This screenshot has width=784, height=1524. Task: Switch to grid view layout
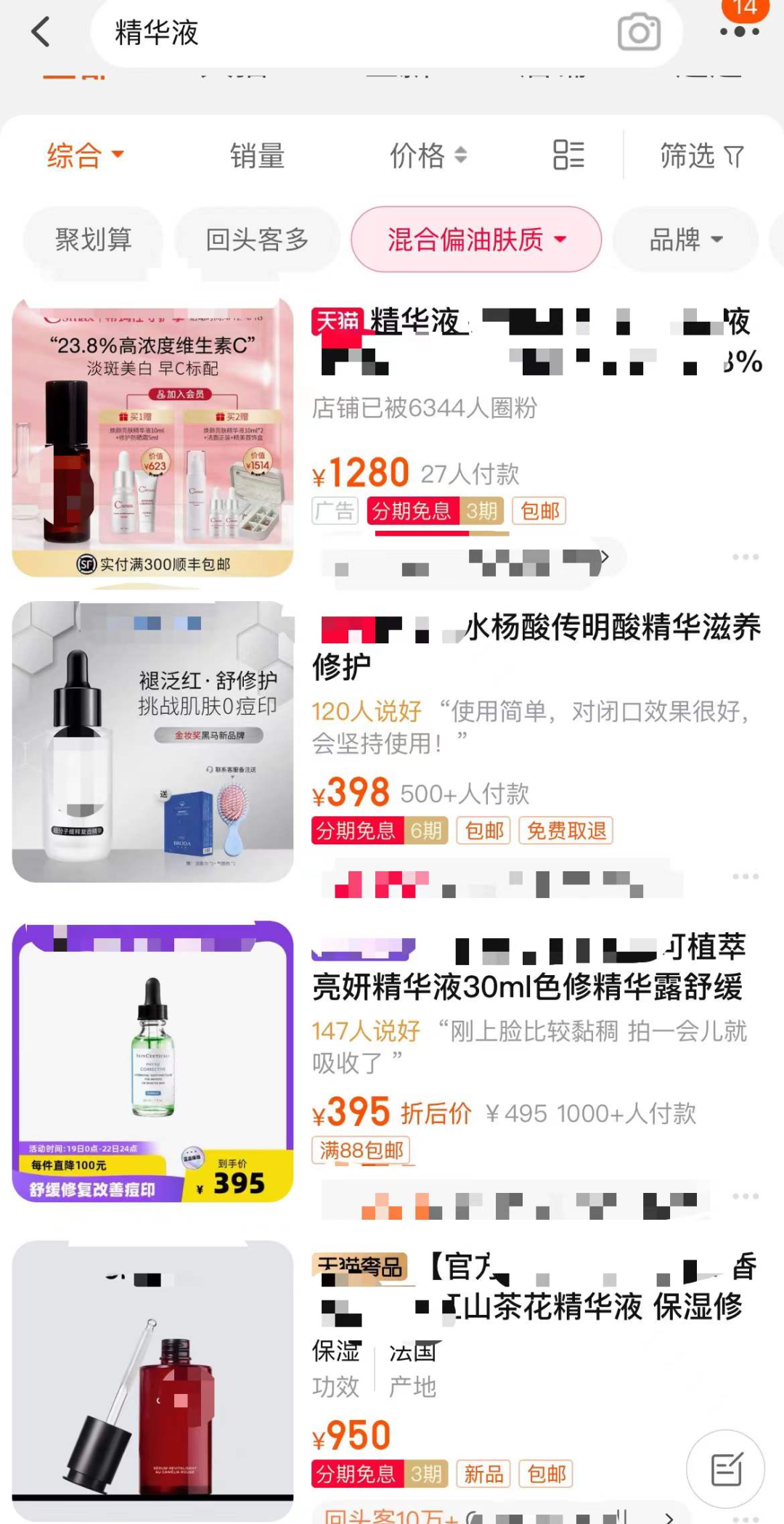[x=568, y=155]
